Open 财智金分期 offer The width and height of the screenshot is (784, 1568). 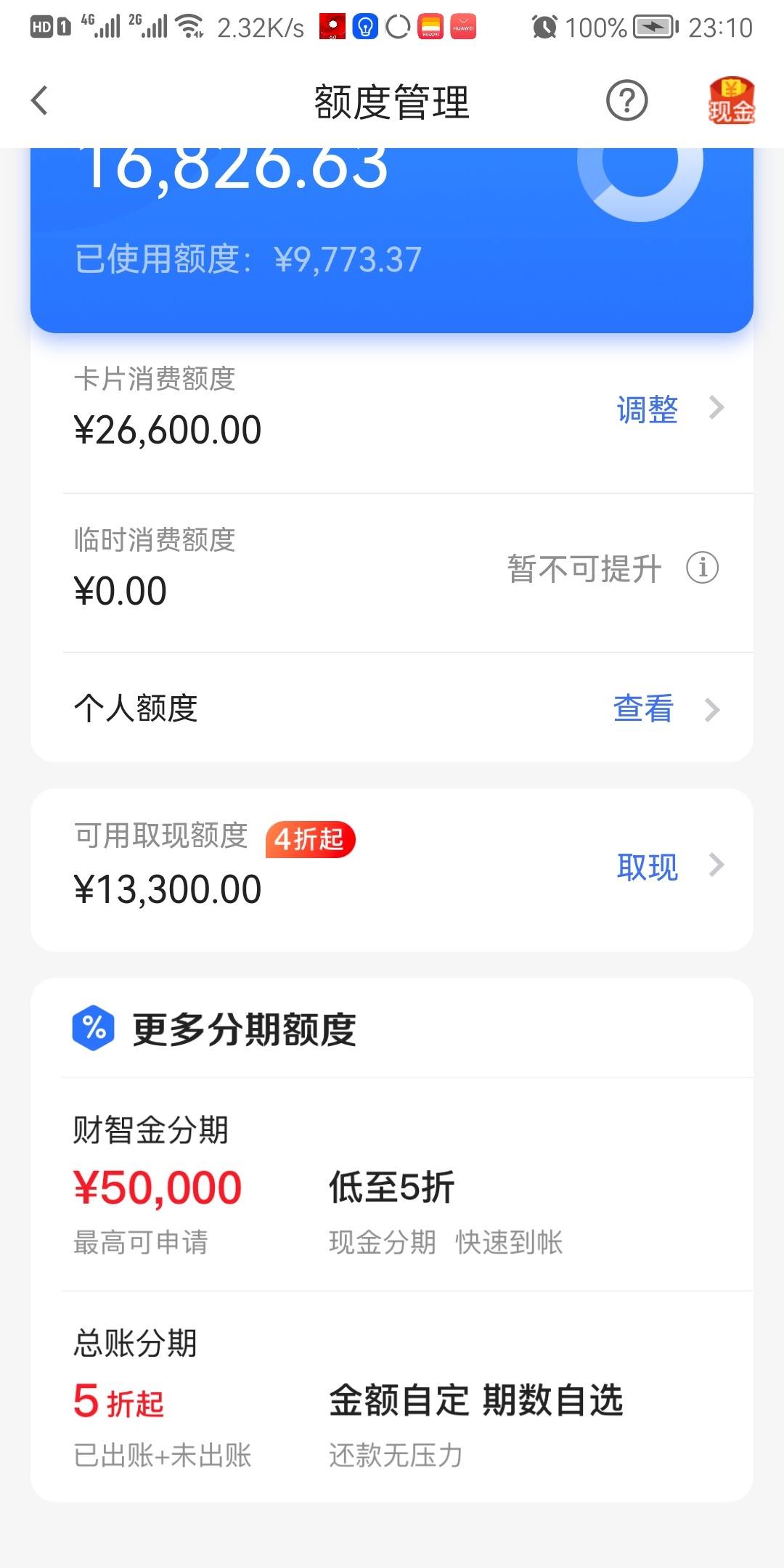point(392,1185)
